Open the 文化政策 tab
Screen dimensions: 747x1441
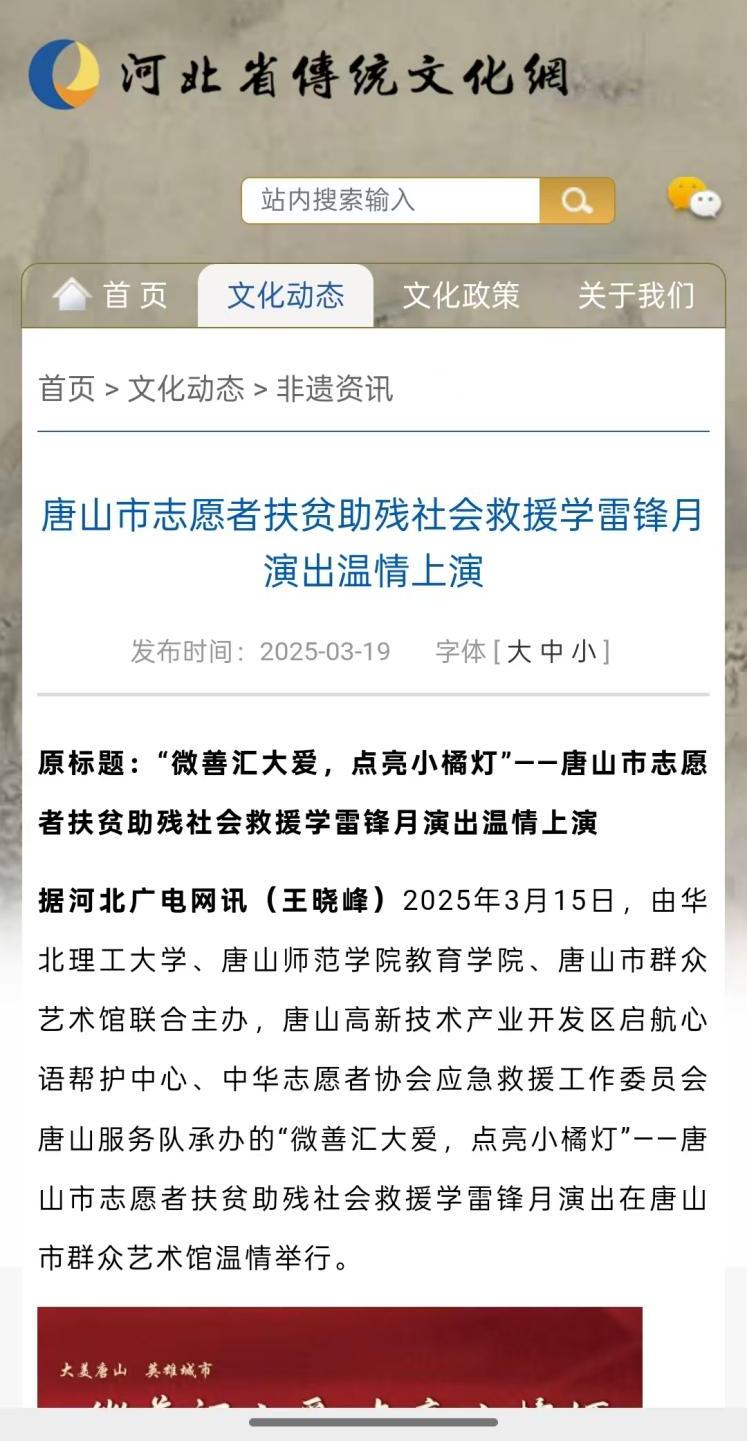coord(461,295)
